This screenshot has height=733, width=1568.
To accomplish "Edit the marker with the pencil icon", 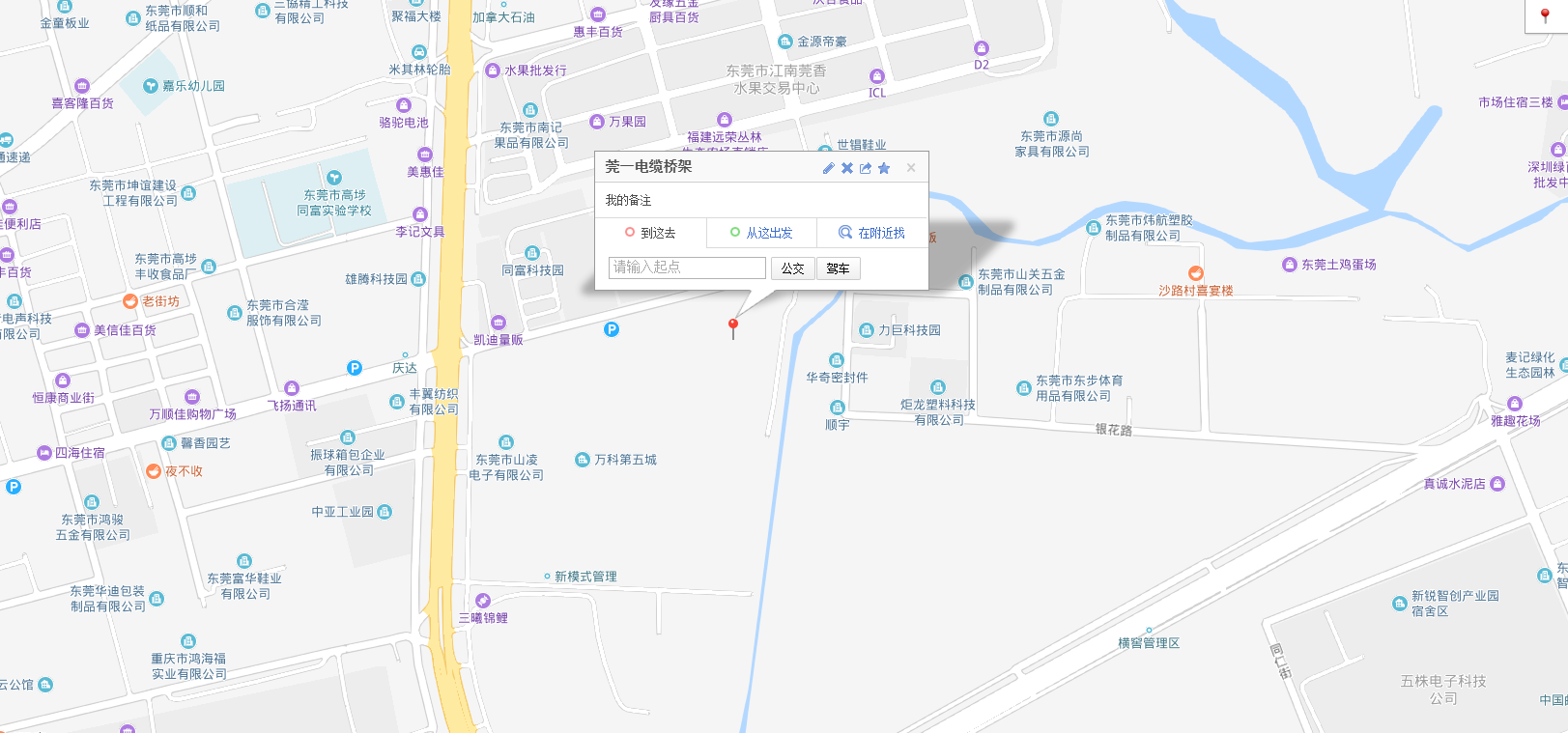I will click(828, 168).
